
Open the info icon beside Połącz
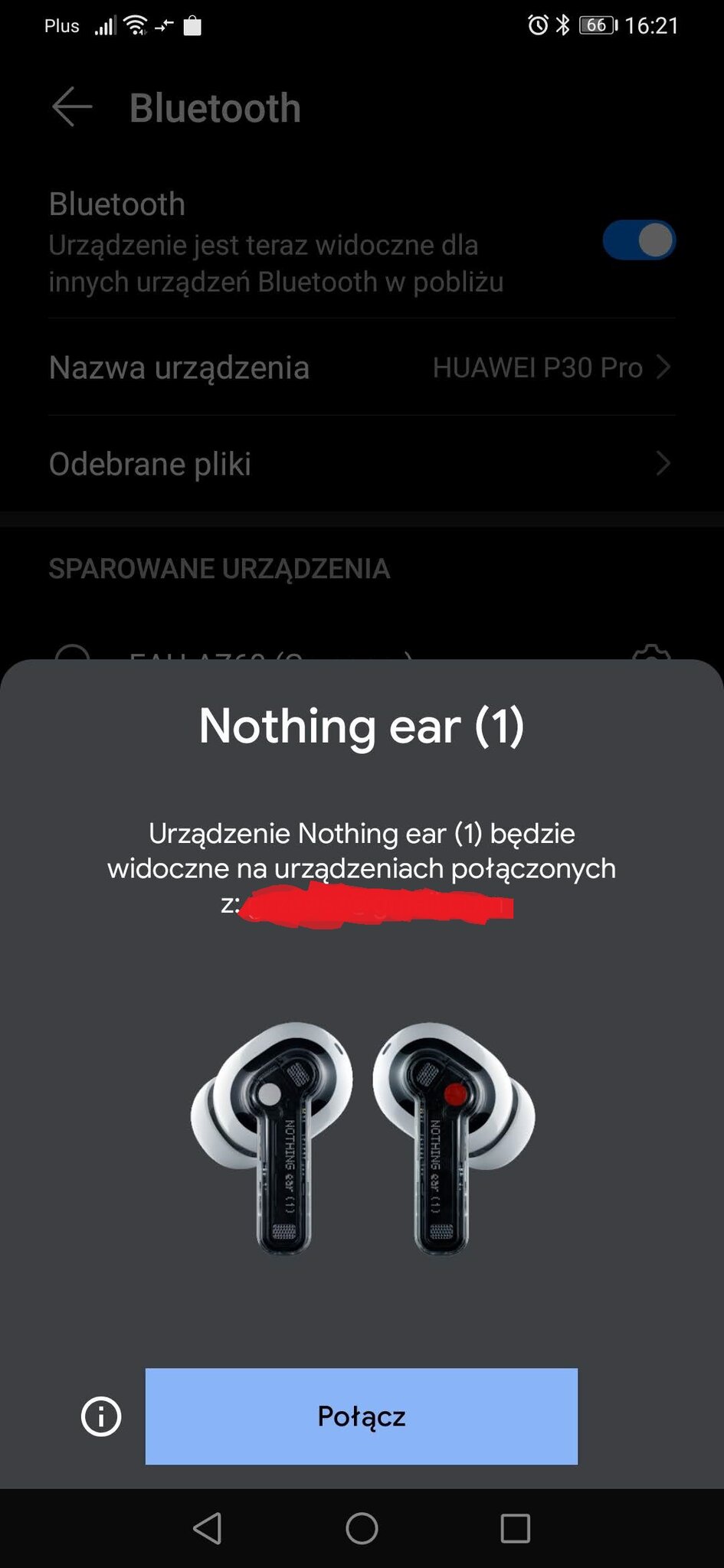tap(101, 1416)
